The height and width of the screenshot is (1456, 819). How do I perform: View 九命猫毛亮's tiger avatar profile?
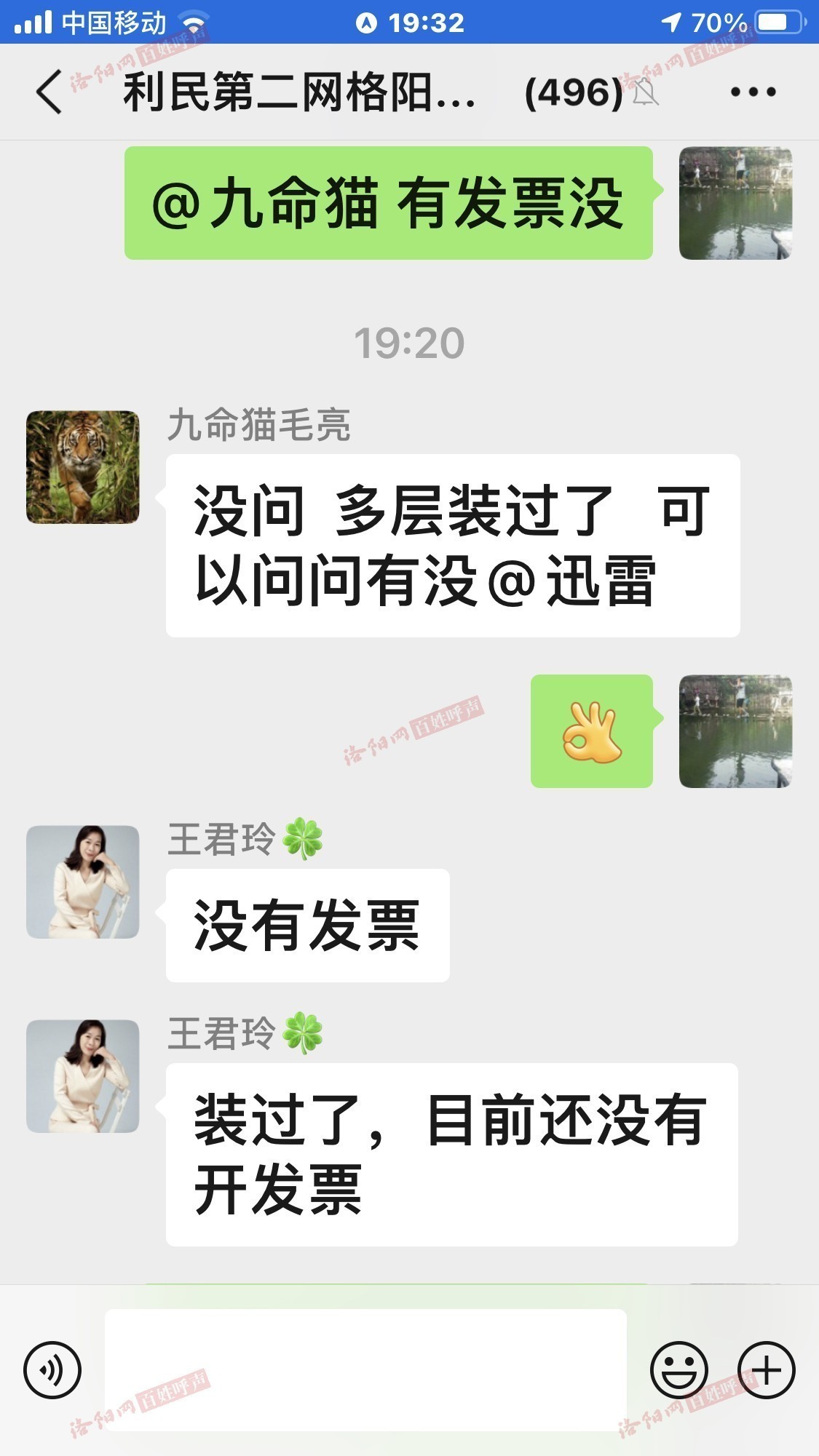pos(83,467)
